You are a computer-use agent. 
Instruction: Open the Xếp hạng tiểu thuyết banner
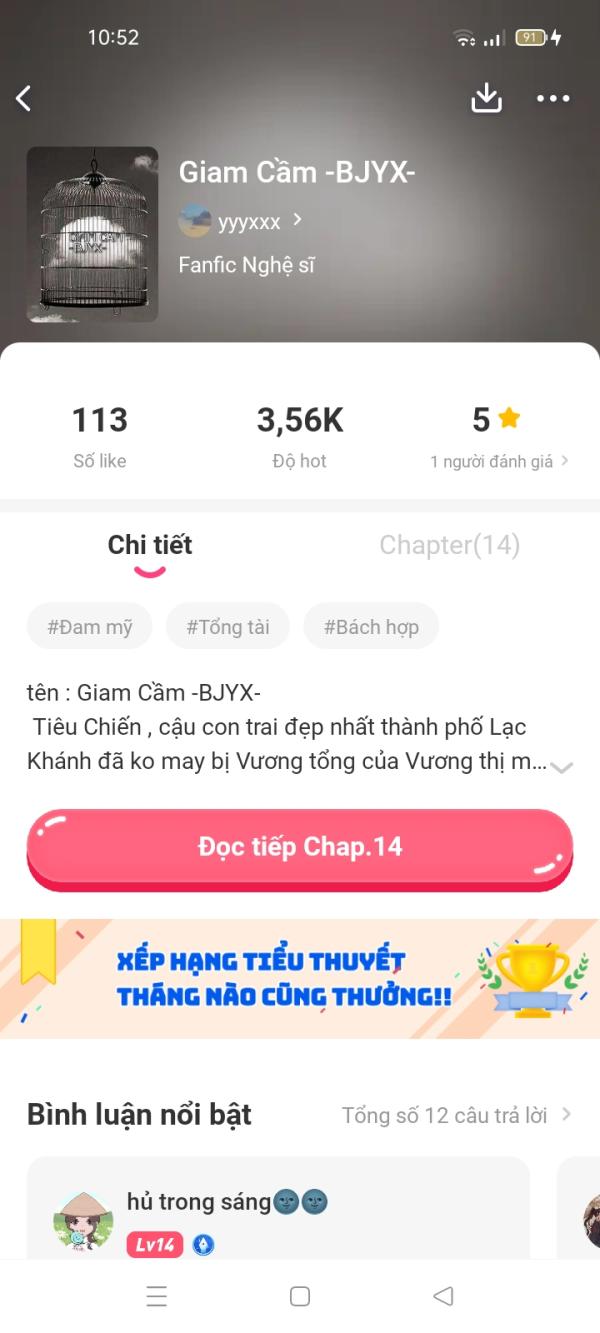300,979
